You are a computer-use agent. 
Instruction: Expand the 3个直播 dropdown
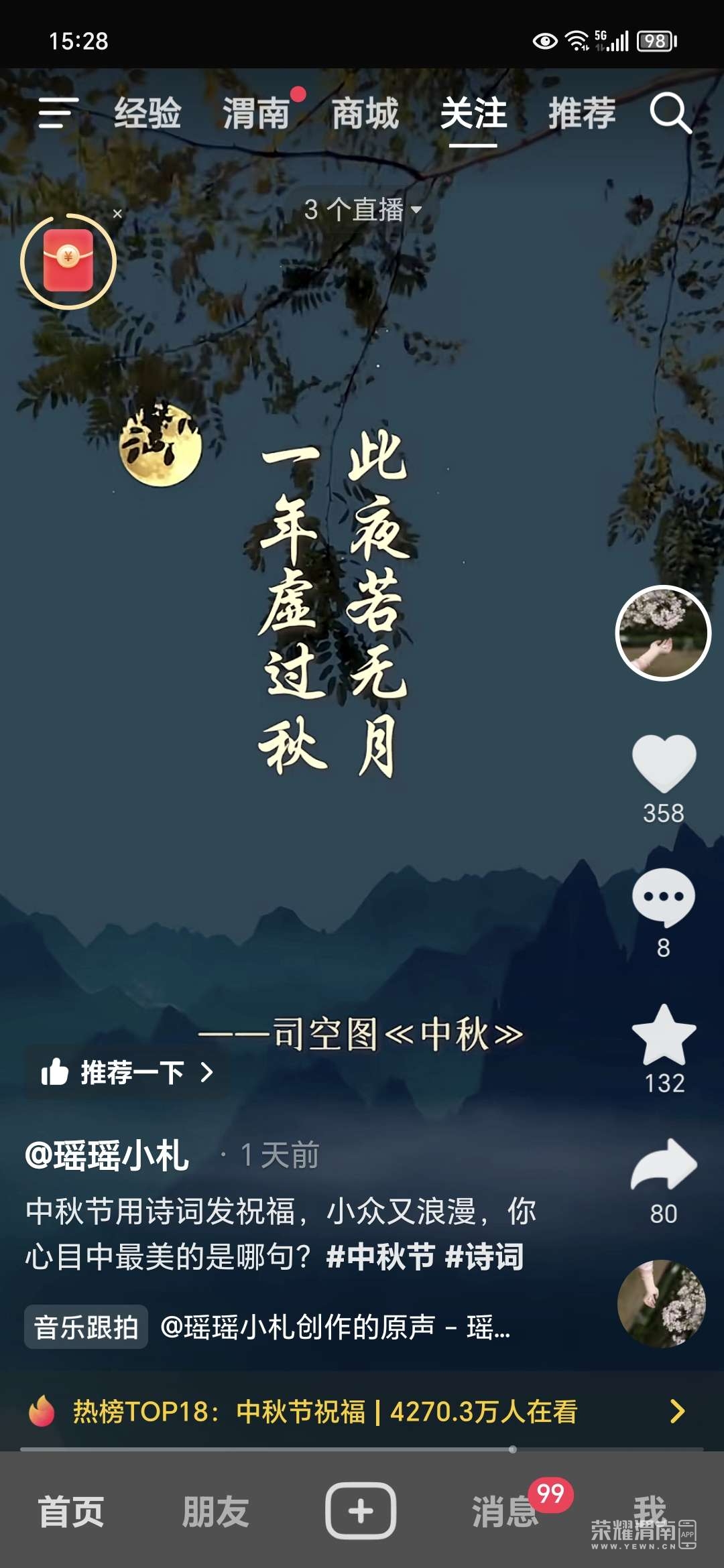point(362,210)
